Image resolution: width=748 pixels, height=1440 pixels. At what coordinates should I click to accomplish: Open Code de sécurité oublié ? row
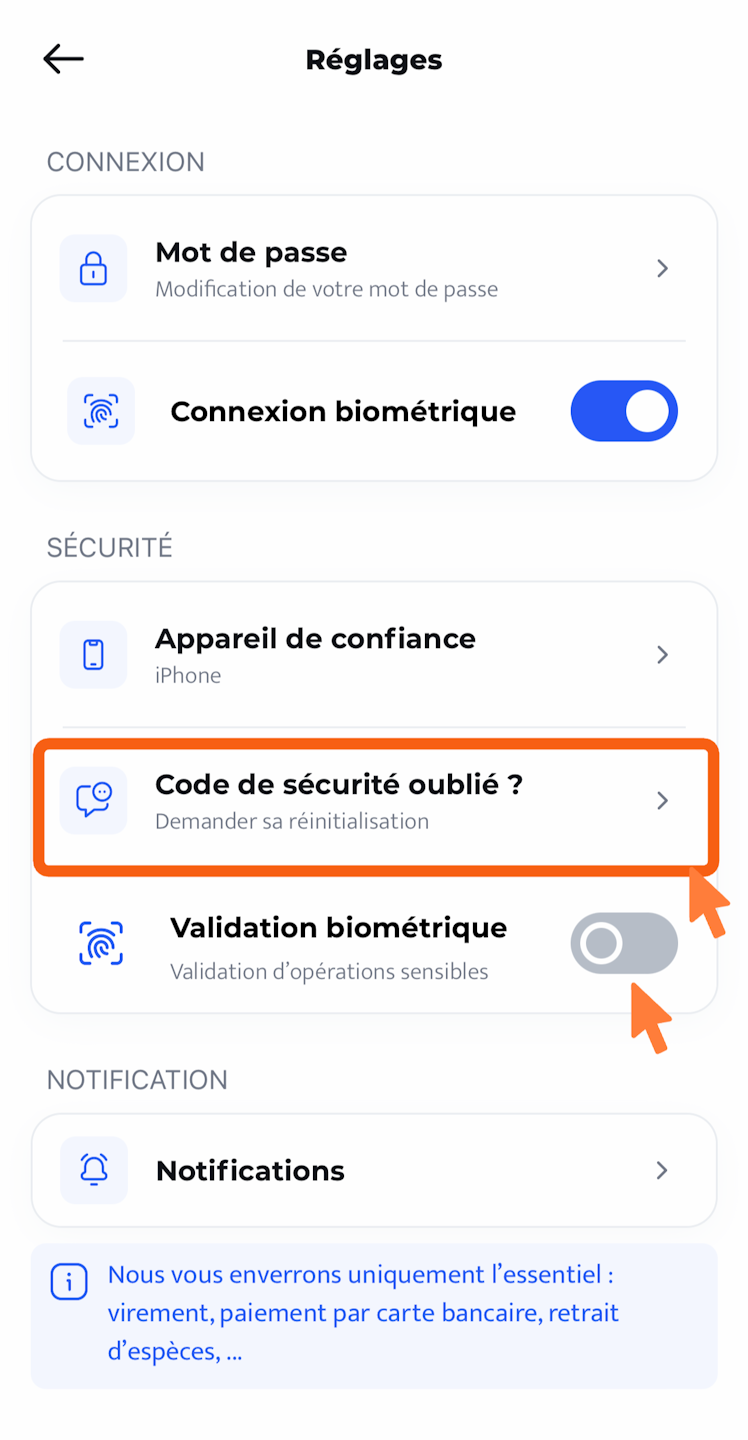point(373,801)
